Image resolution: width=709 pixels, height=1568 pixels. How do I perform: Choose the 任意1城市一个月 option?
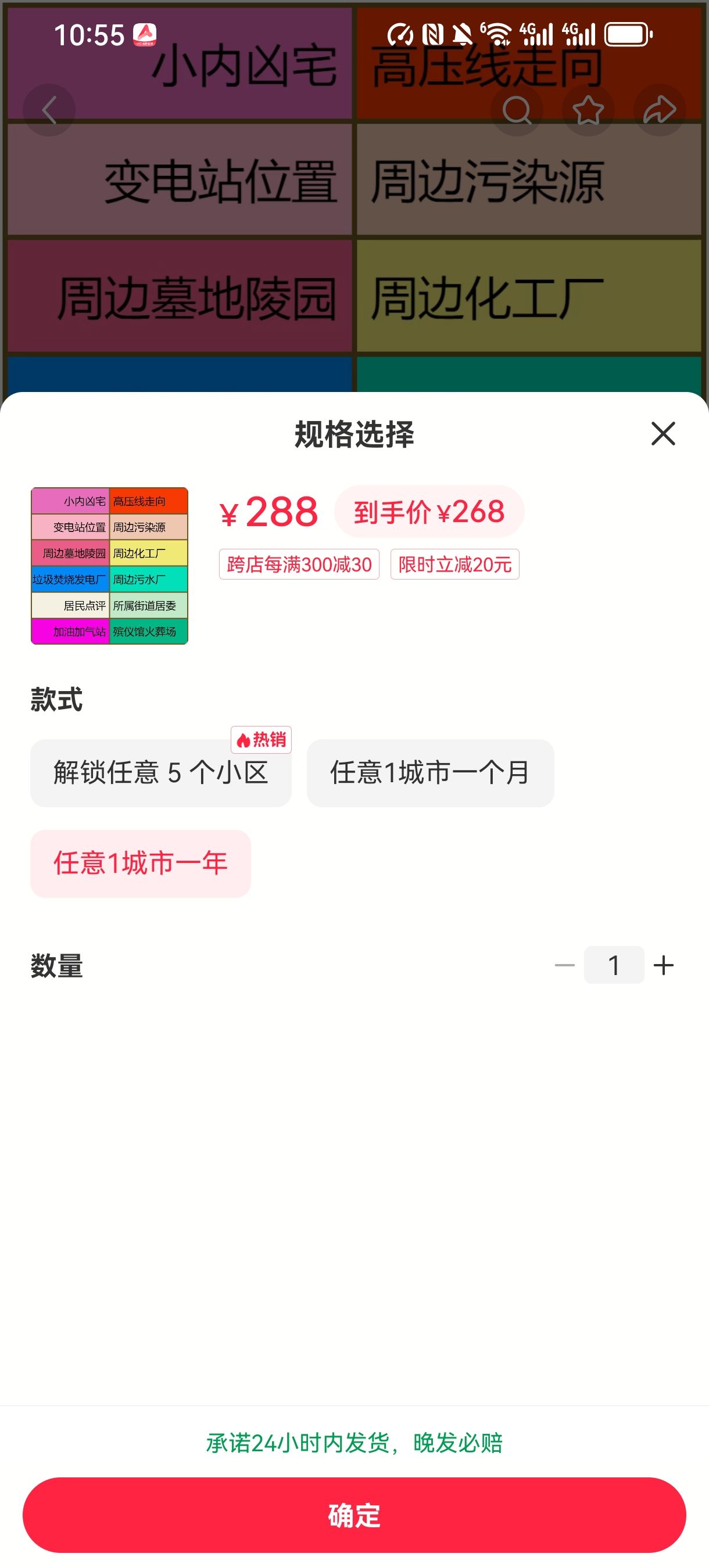click(x=430, y=772)
